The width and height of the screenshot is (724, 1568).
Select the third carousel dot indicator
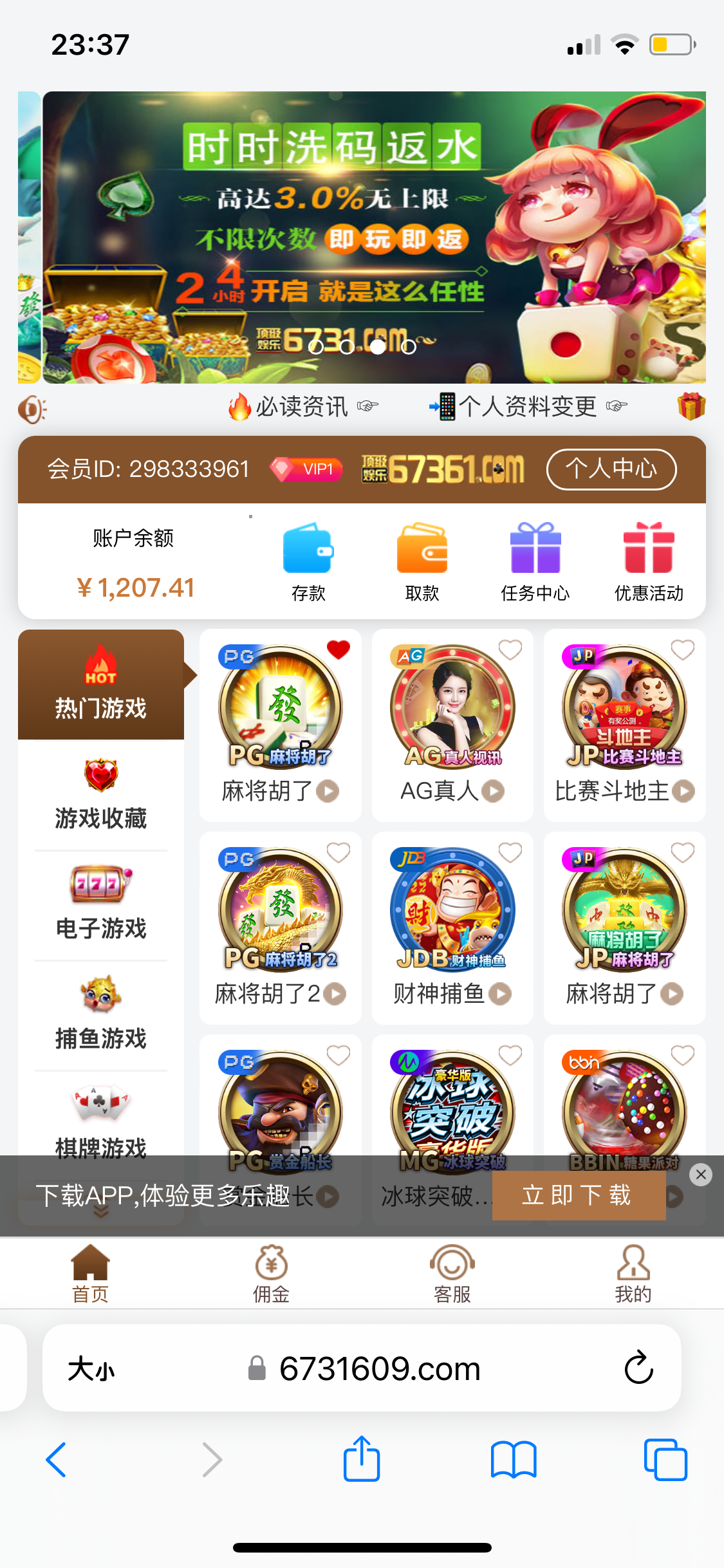point(378,347)
